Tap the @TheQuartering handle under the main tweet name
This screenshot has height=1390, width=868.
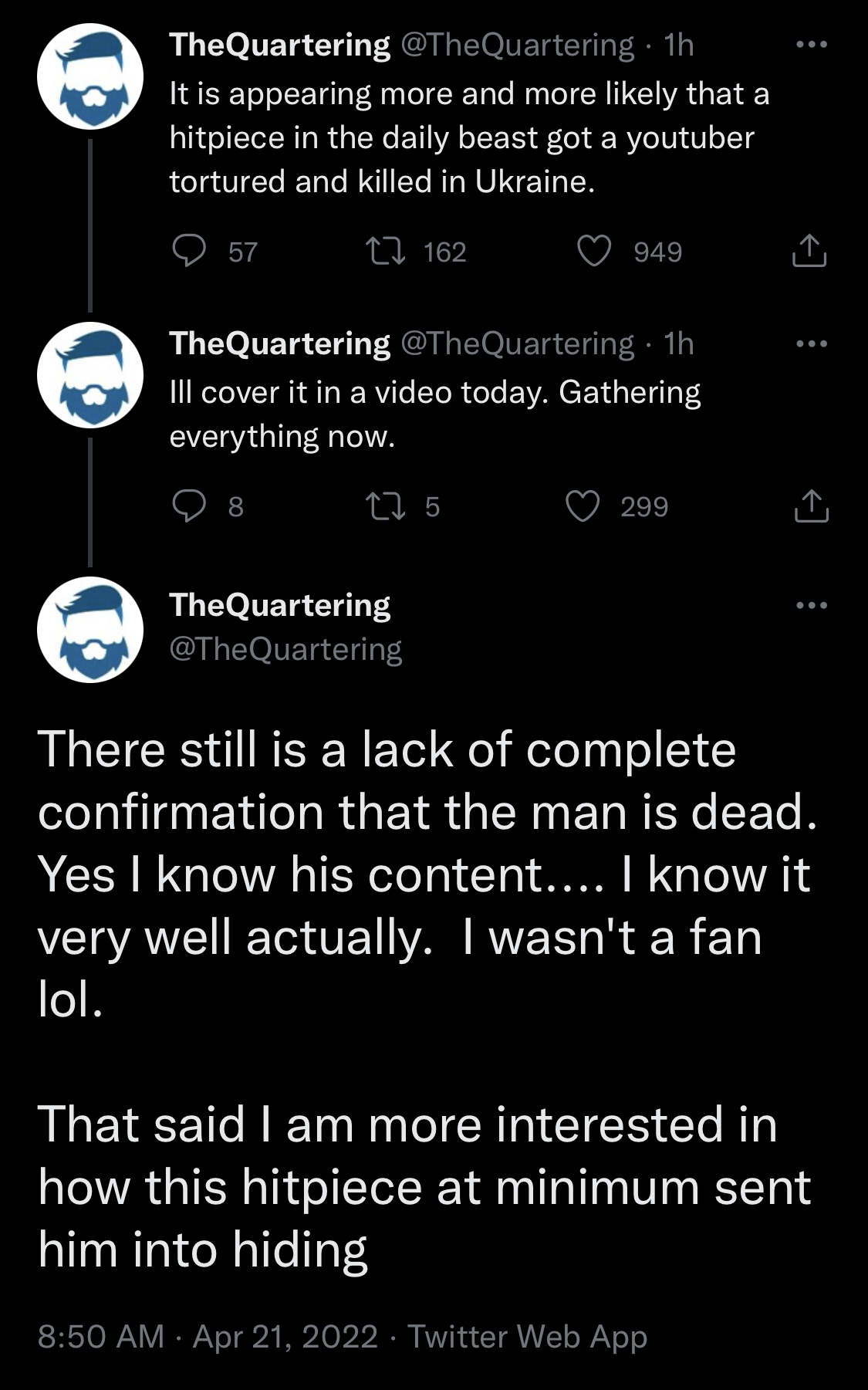(x=285, y=649)
